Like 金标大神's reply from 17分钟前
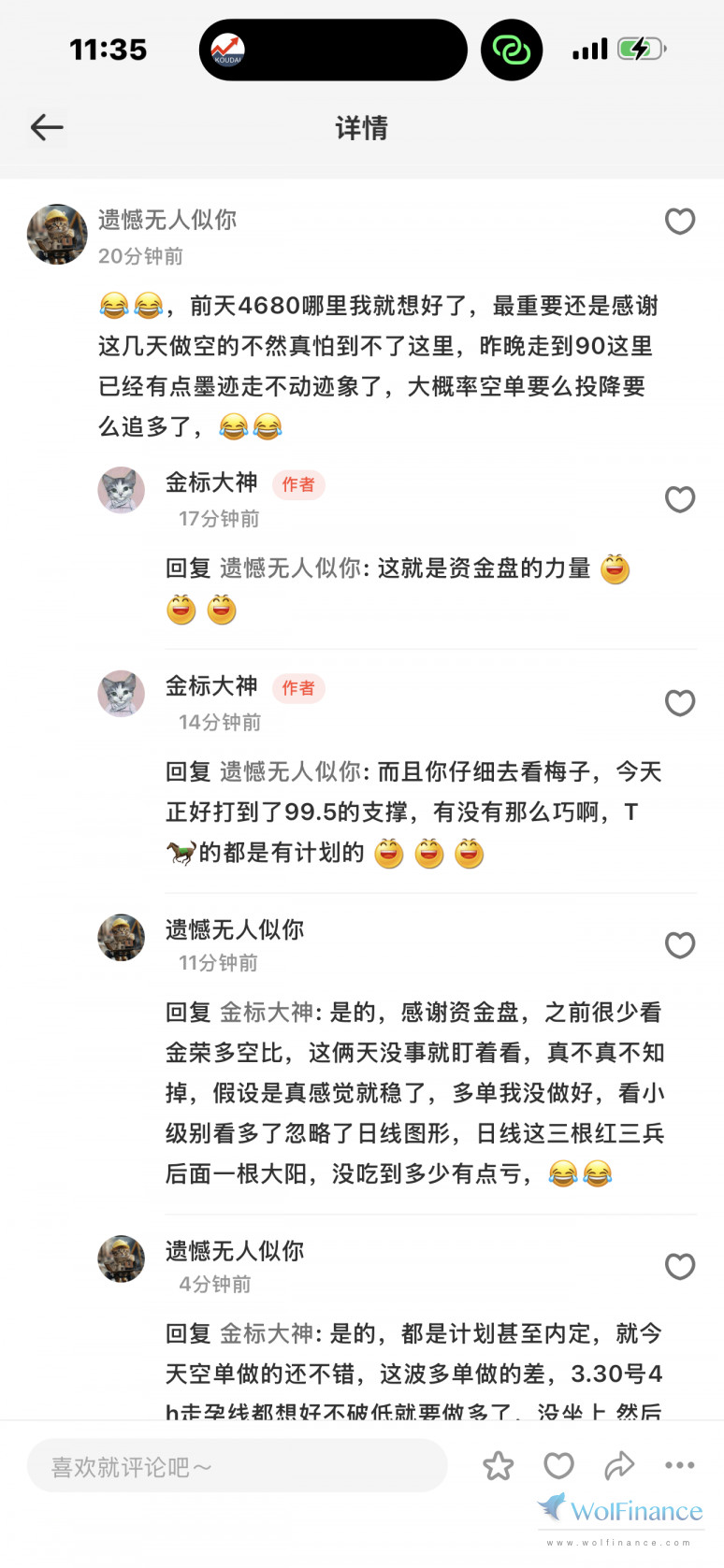Screen dimensions: 724x1568 [680, 499]
